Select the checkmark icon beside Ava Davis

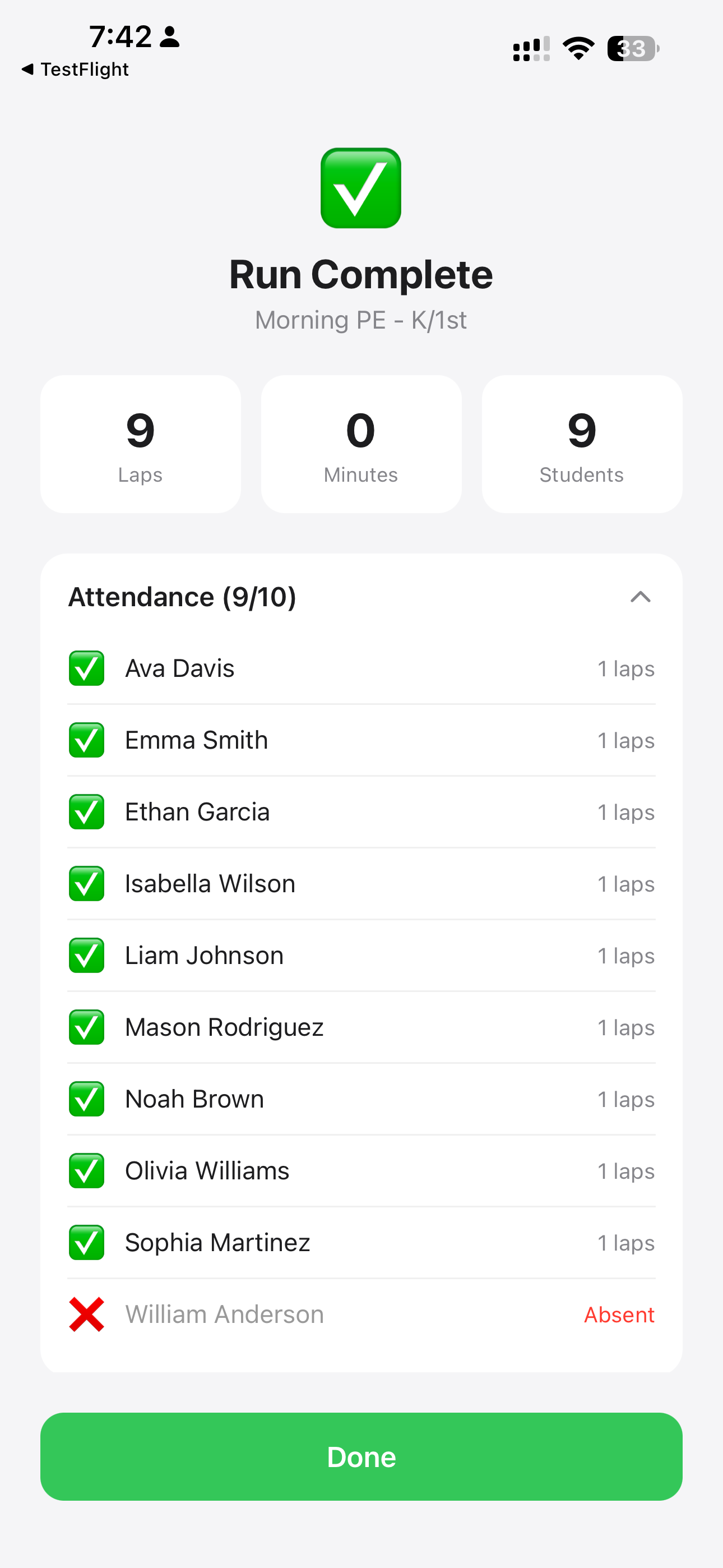86,668
